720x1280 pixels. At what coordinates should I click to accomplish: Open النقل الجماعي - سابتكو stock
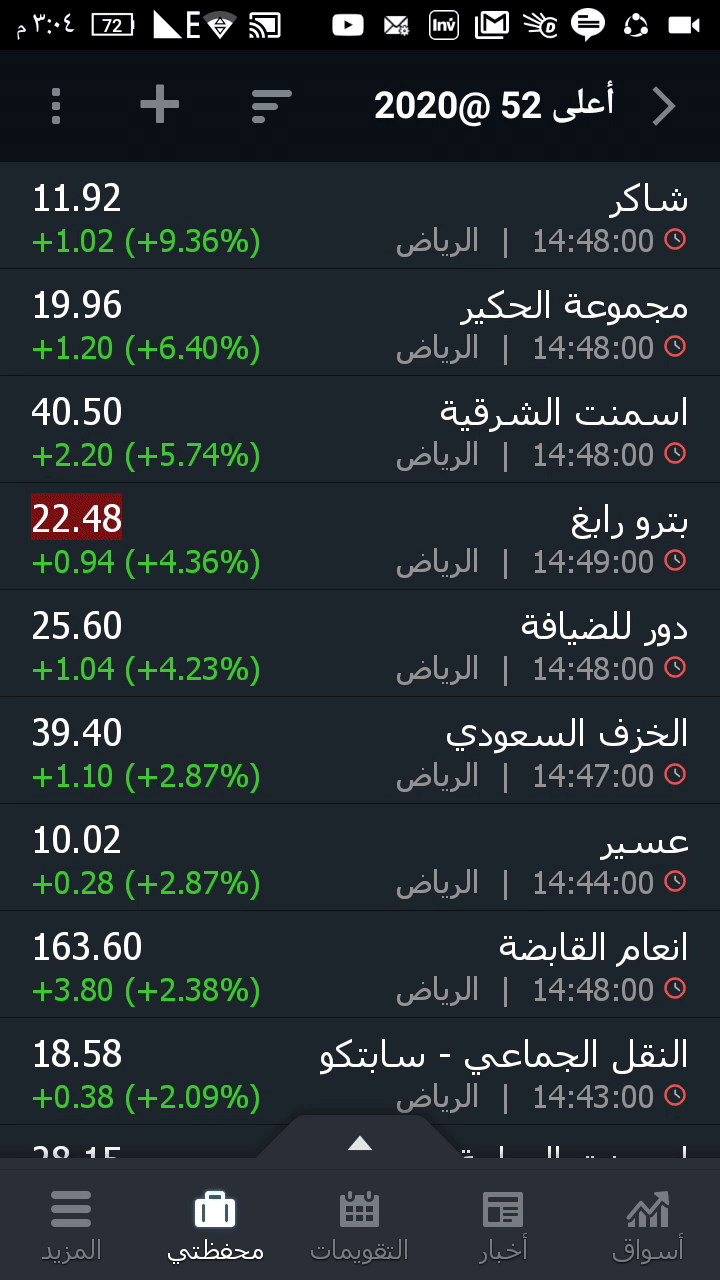[x=360, y=1072]
